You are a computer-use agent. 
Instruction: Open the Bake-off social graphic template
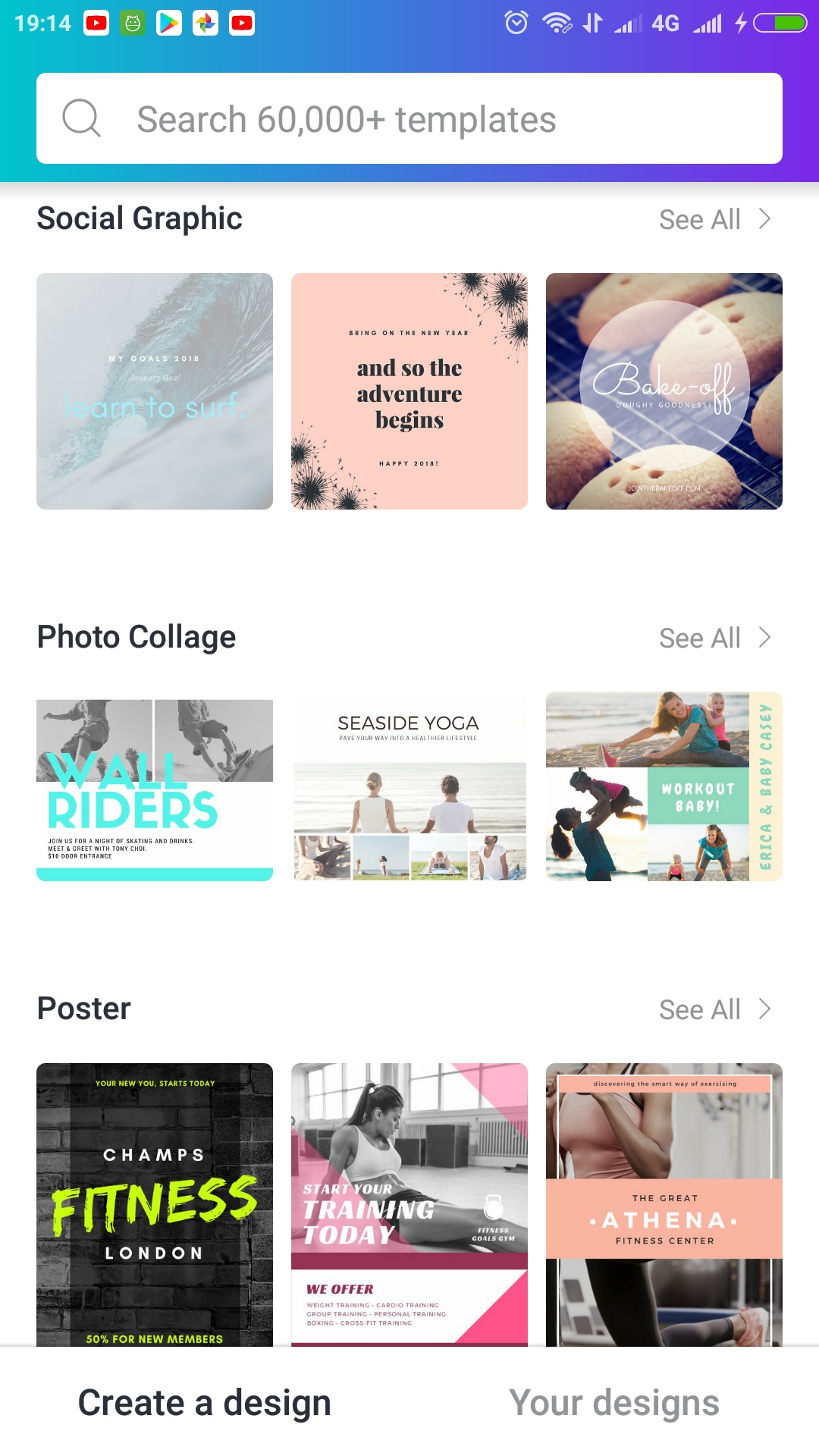(664, 391)
